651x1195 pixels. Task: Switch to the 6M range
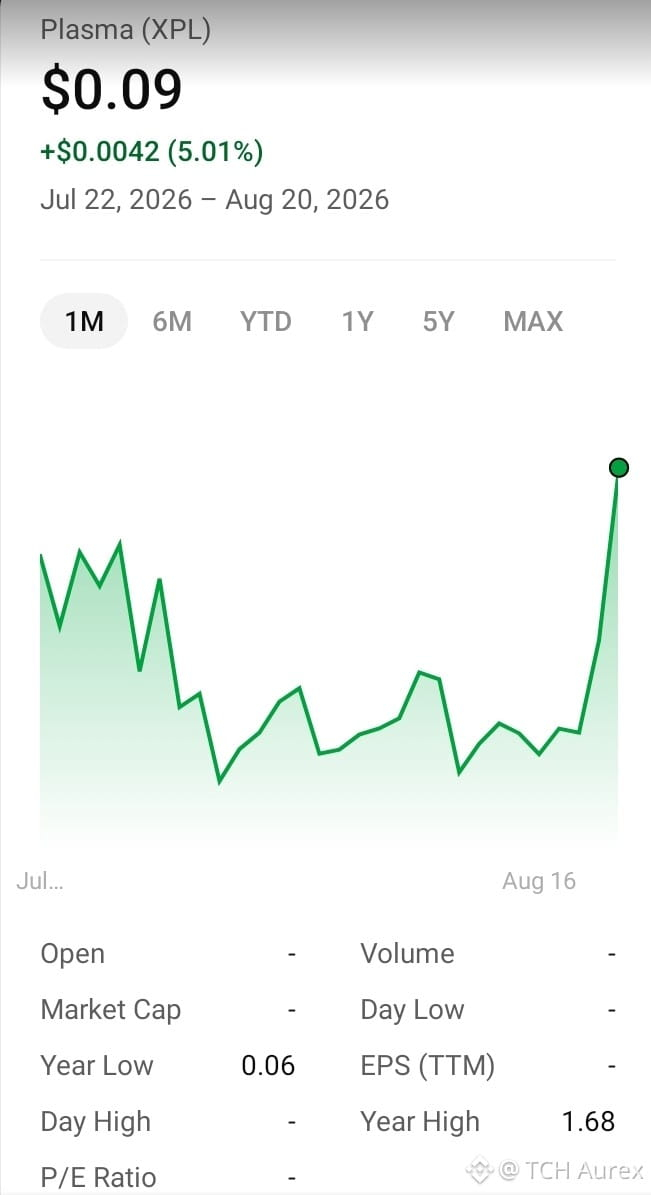click(172, 322)
